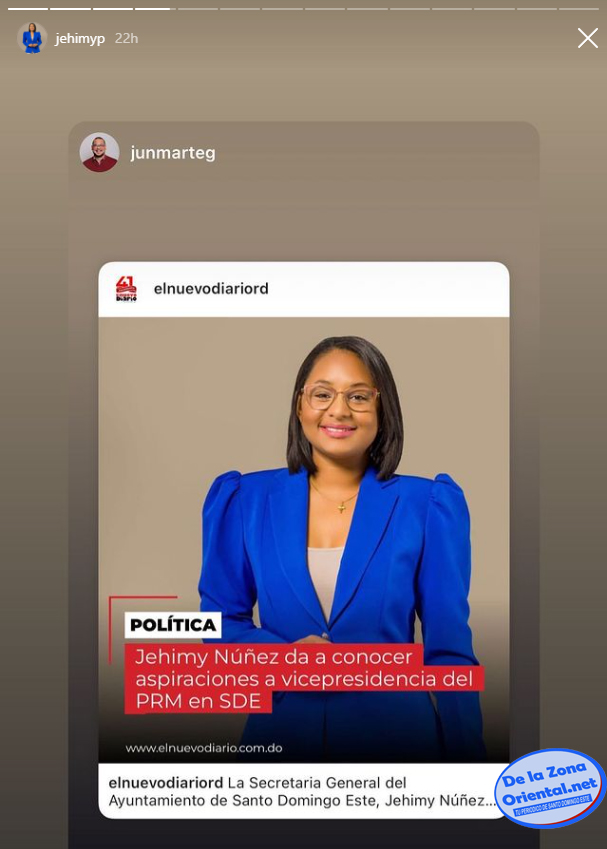Viewport: 607px width, 849px height.
Task: Open junmarteg's profile on the reshared story
Action: pos(172,153)
